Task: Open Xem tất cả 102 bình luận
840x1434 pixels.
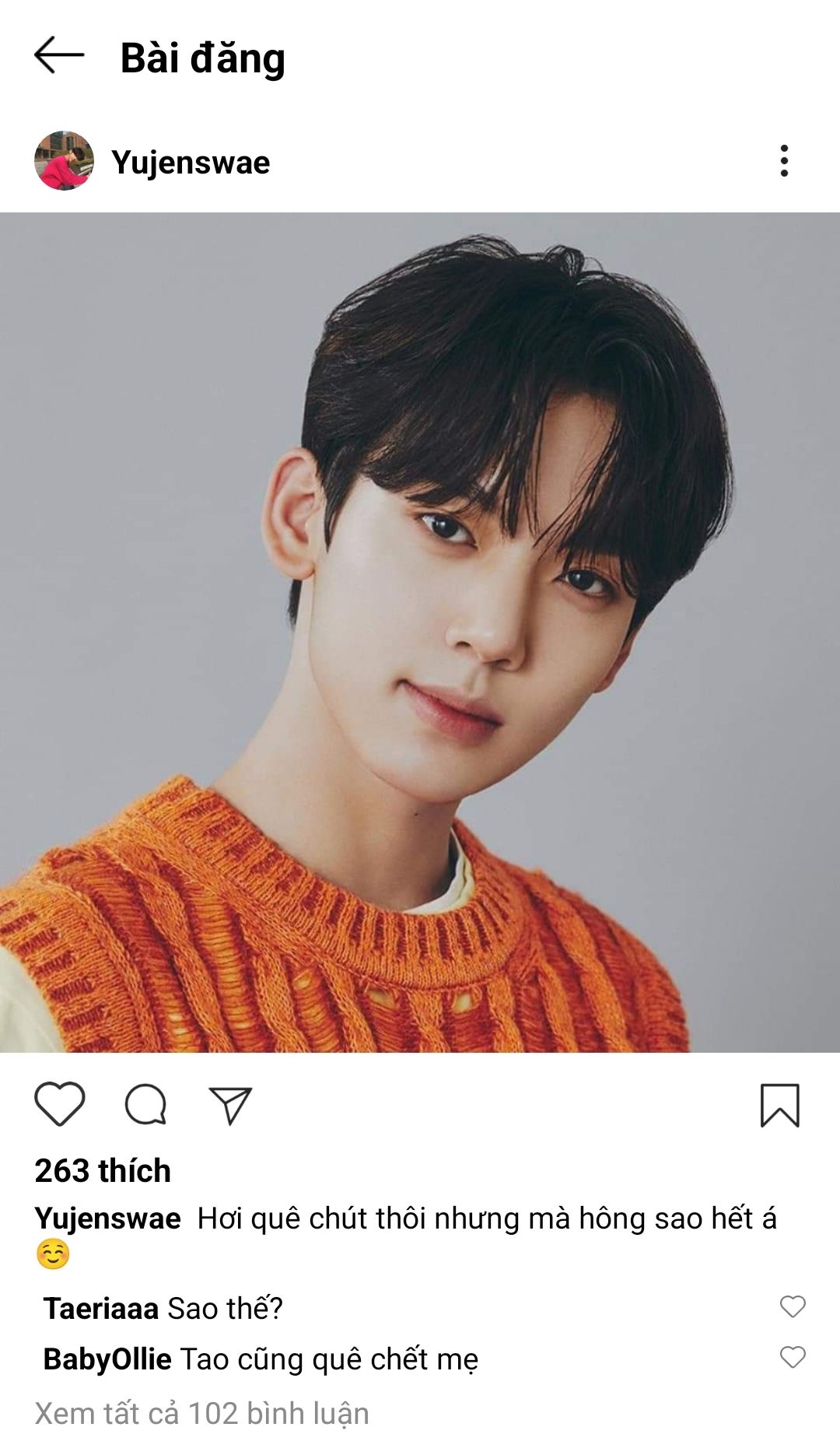Action: [202, 1413]
